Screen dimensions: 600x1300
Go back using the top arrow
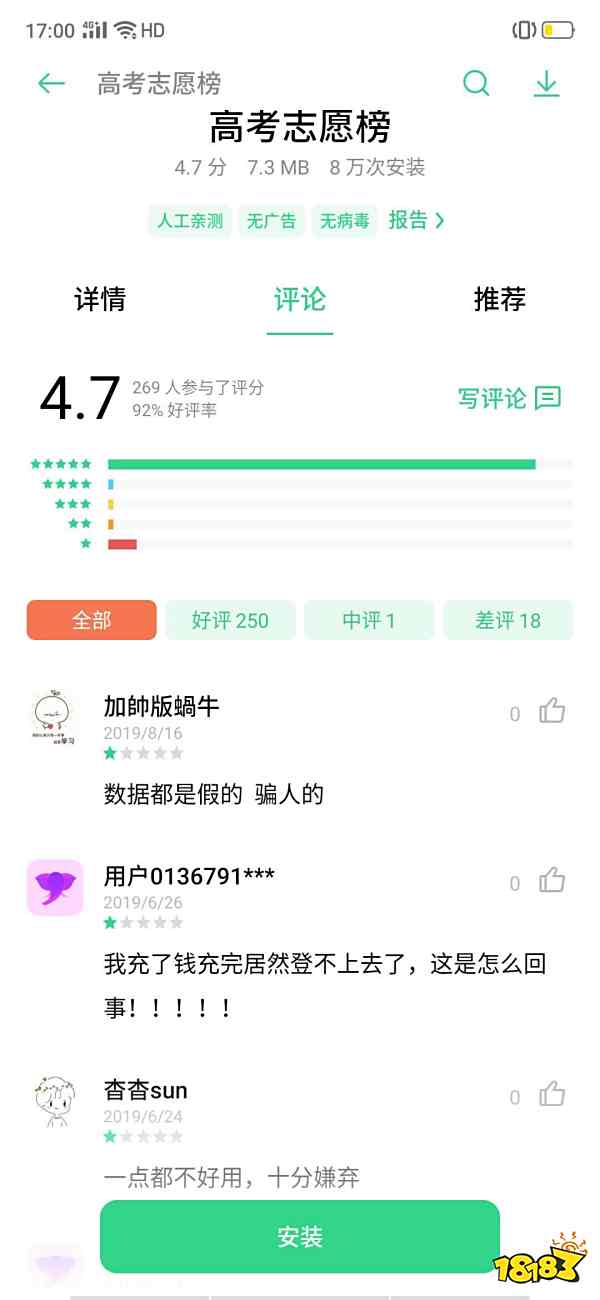pyautogui.click(x=51, y=84)
